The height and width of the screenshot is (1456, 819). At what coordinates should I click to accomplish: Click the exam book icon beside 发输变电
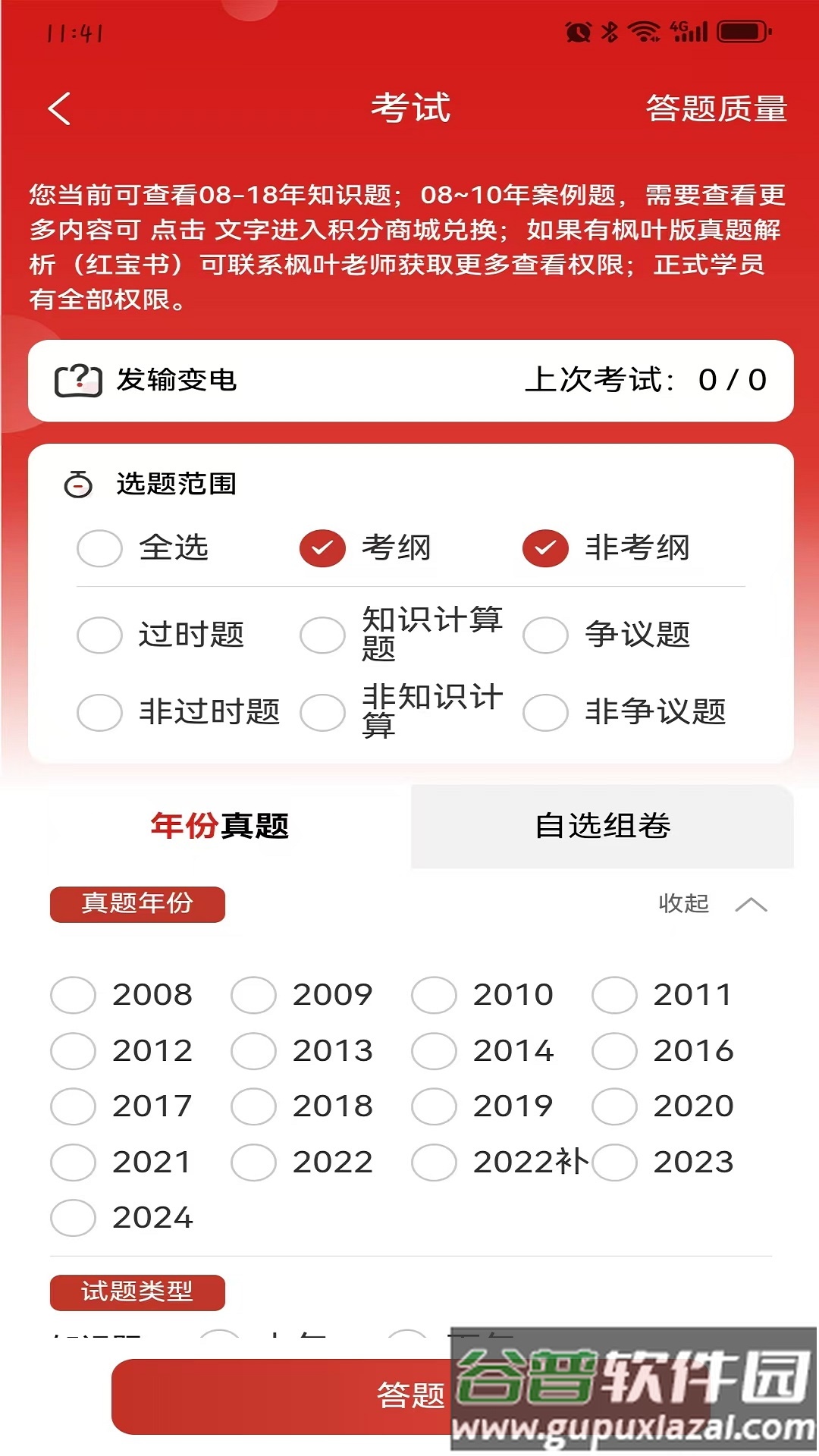78,379
